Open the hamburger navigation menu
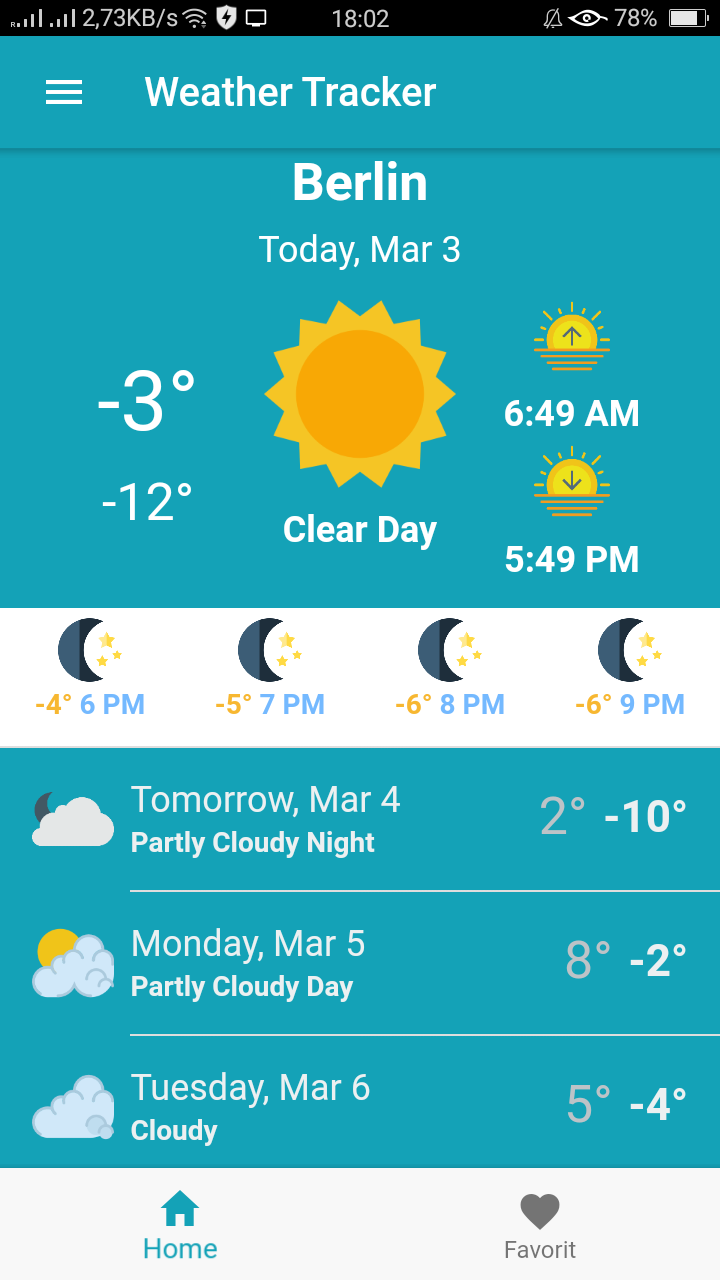720x1280 pixels. point(63,92)
